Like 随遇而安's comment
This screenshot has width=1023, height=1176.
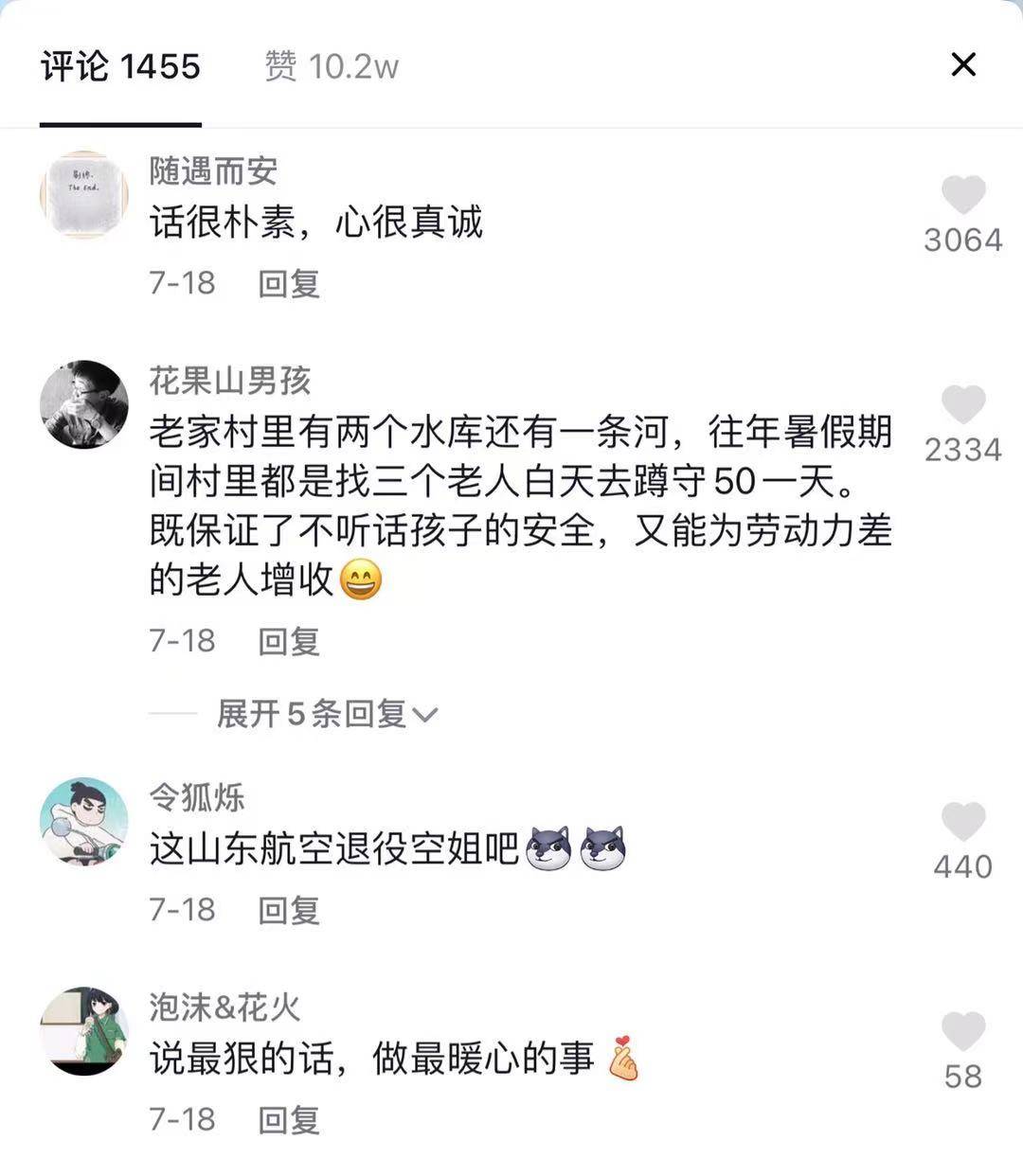point(962,197)
